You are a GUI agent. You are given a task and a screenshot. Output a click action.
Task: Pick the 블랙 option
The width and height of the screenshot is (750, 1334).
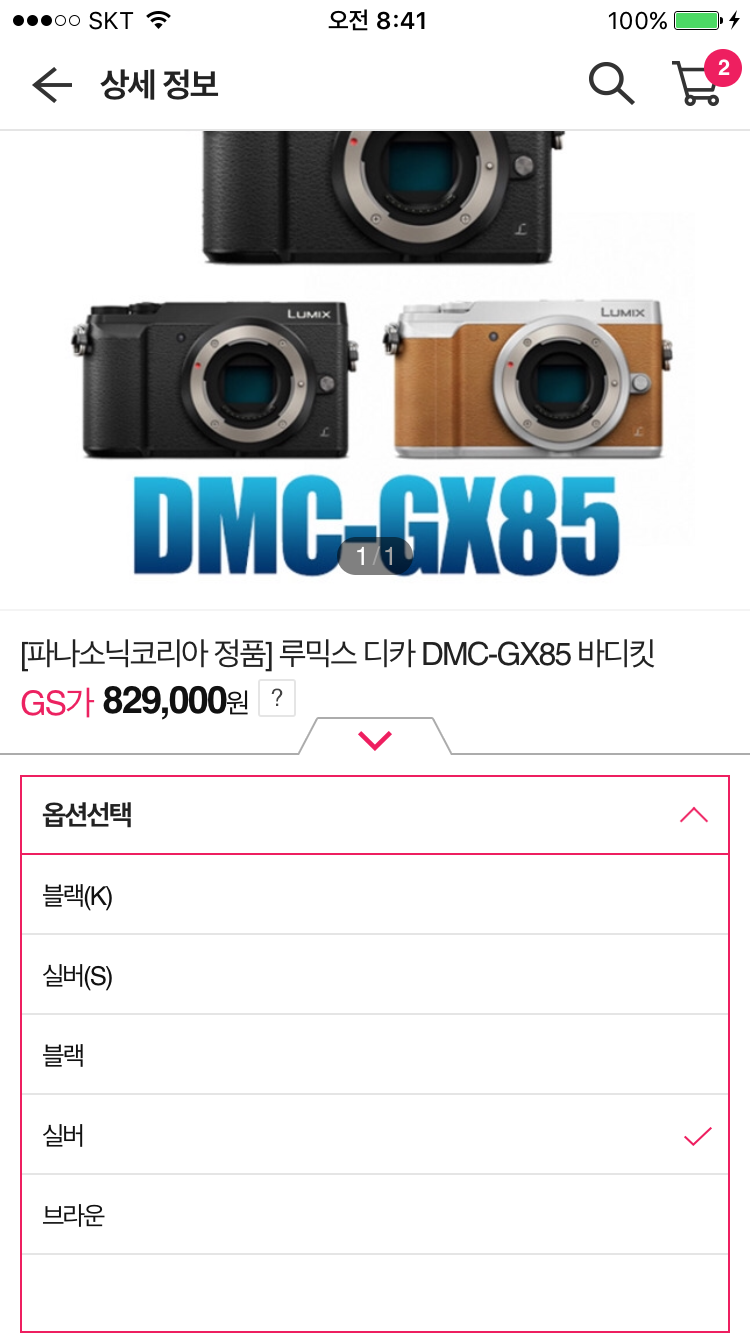tap(375, 1055)
